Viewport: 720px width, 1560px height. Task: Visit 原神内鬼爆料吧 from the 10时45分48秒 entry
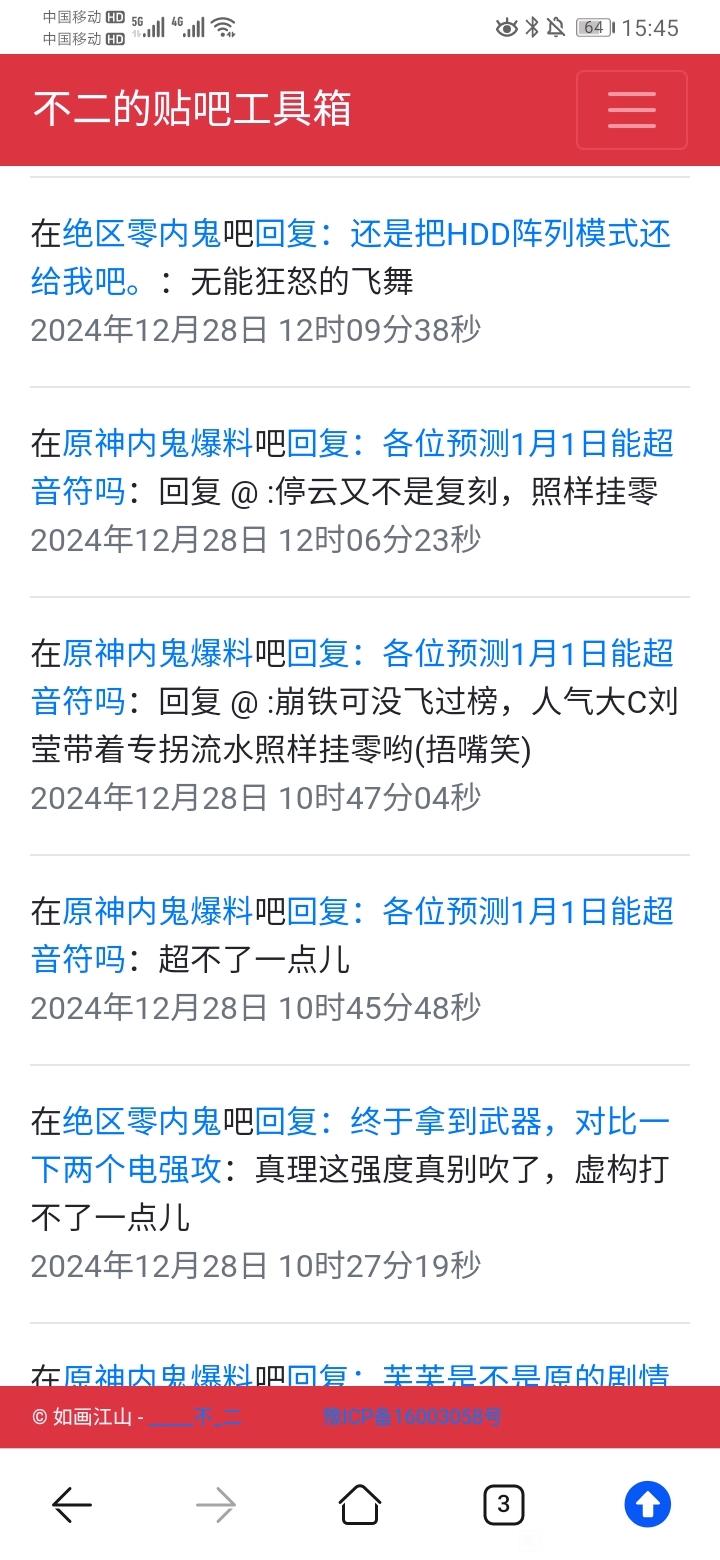pos(158,911)
